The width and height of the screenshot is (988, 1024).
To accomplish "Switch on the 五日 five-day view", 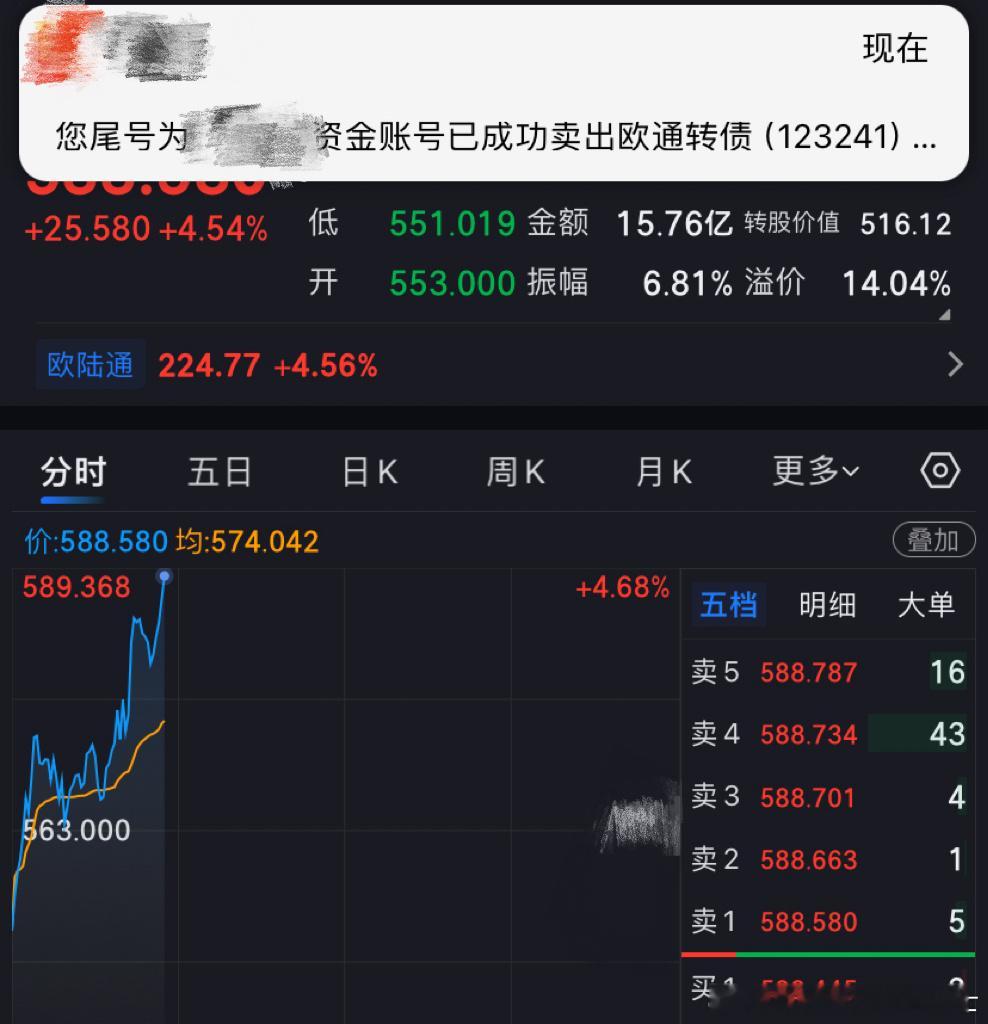I will tap(220, 470).
